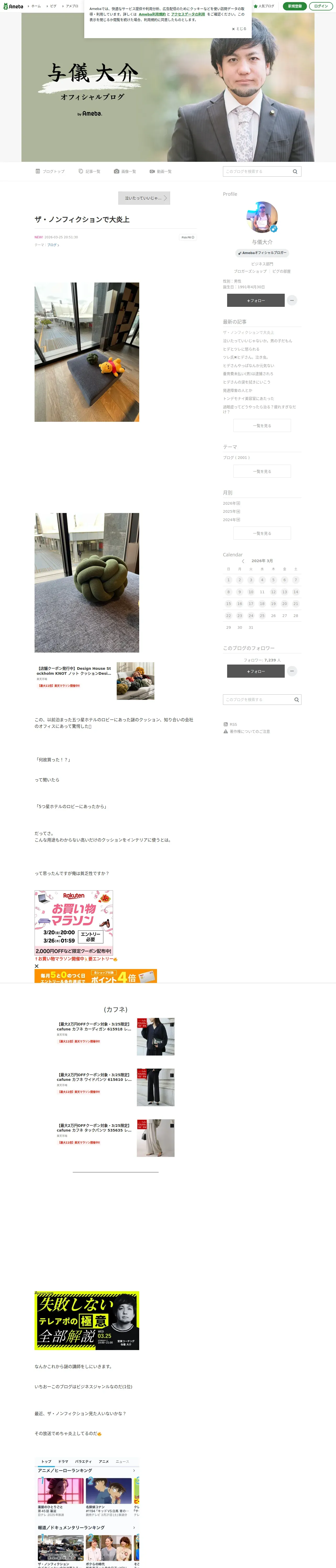Open the KNOT cushion product card
336x1568 pixels.
[x=94, y=681]
